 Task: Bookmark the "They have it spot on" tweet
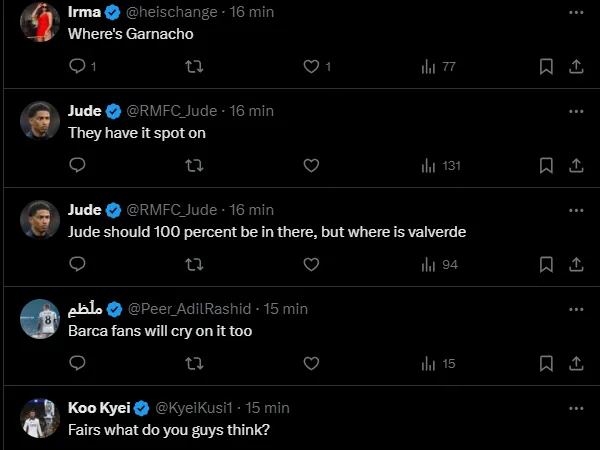pos(546,165)
